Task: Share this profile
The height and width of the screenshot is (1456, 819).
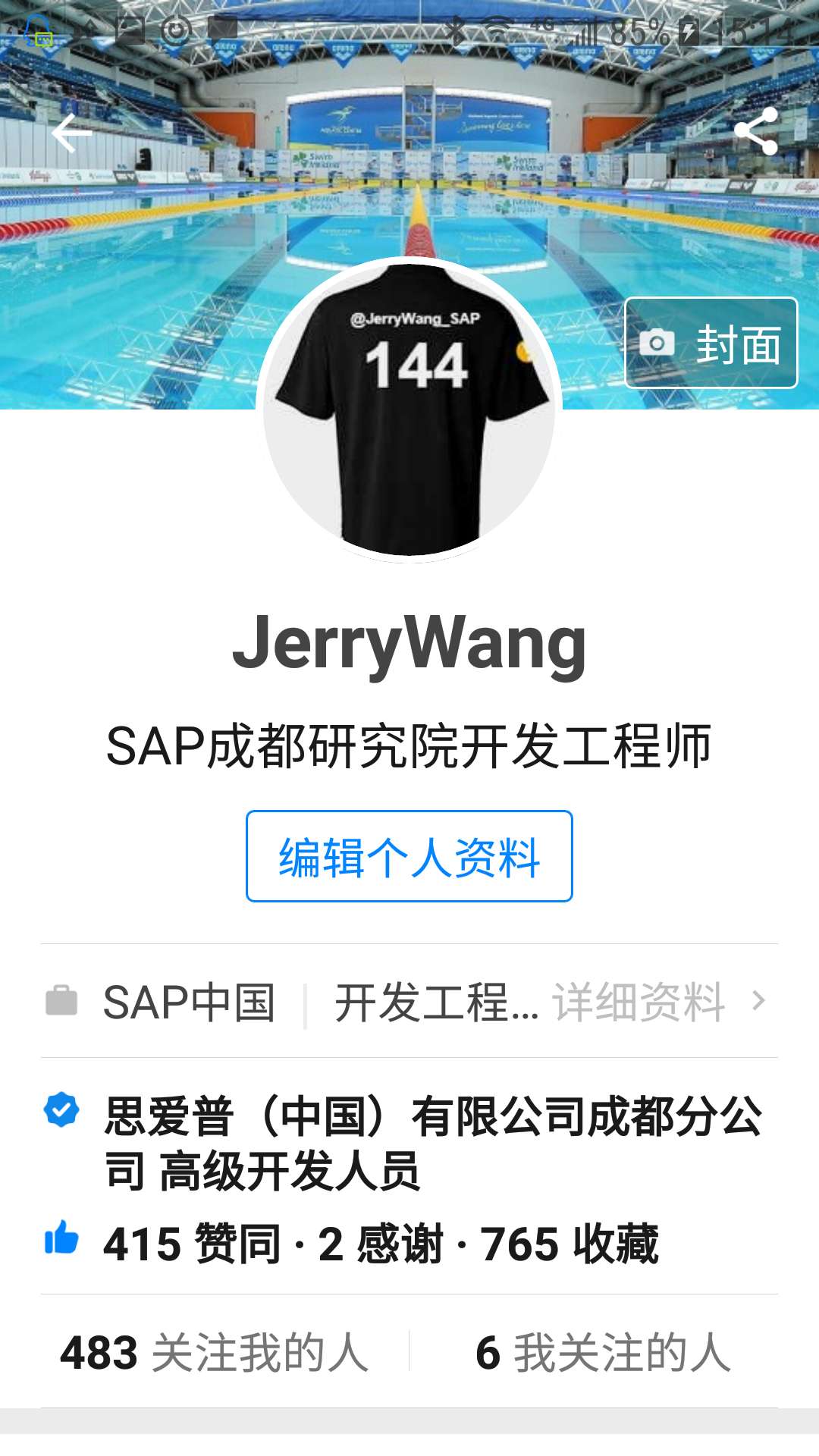Action: pos(756,132)
